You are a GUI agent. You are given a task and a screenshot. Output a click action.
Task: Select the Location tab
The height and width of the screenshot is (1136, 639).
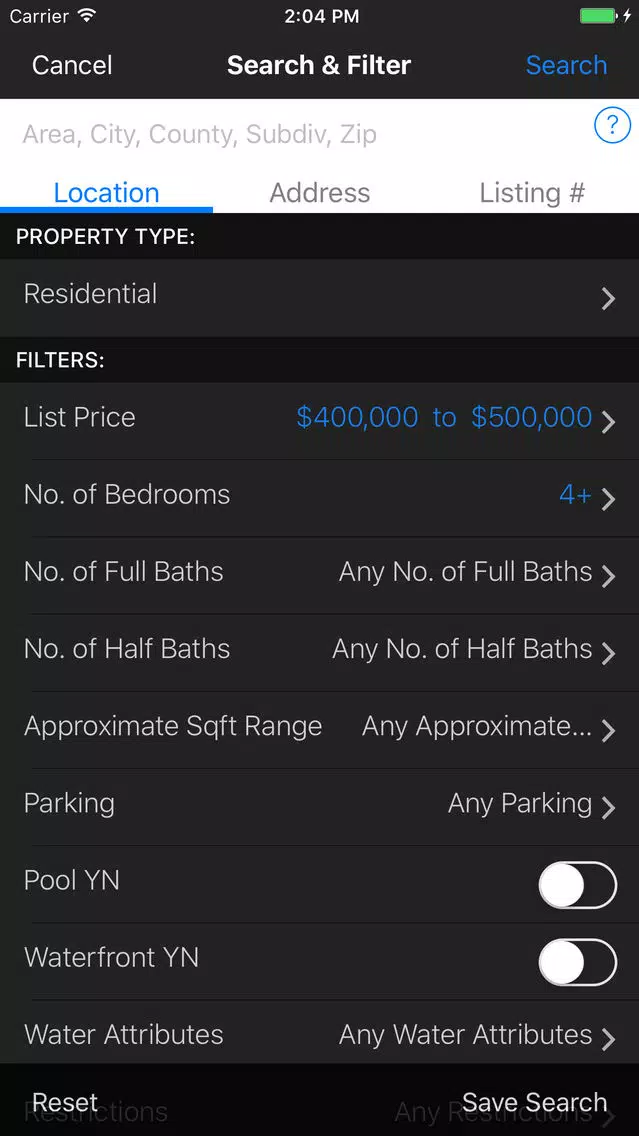106,193
